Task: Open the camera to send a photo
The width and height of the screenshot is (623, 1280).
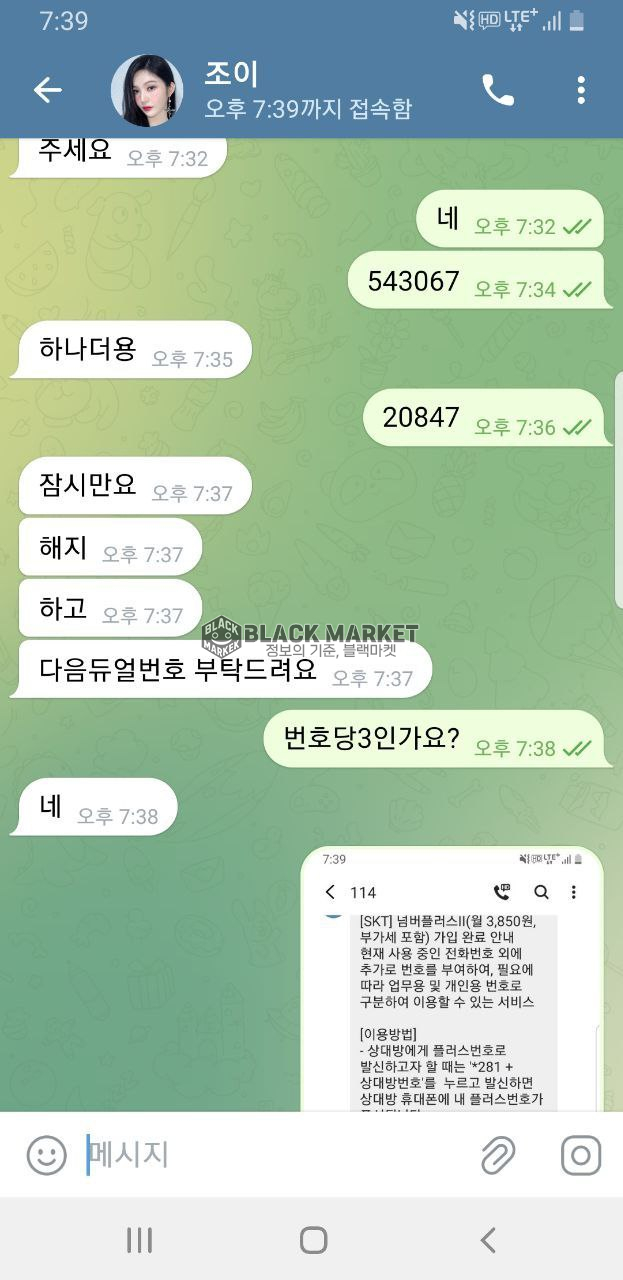Action: pos(581,1155)
